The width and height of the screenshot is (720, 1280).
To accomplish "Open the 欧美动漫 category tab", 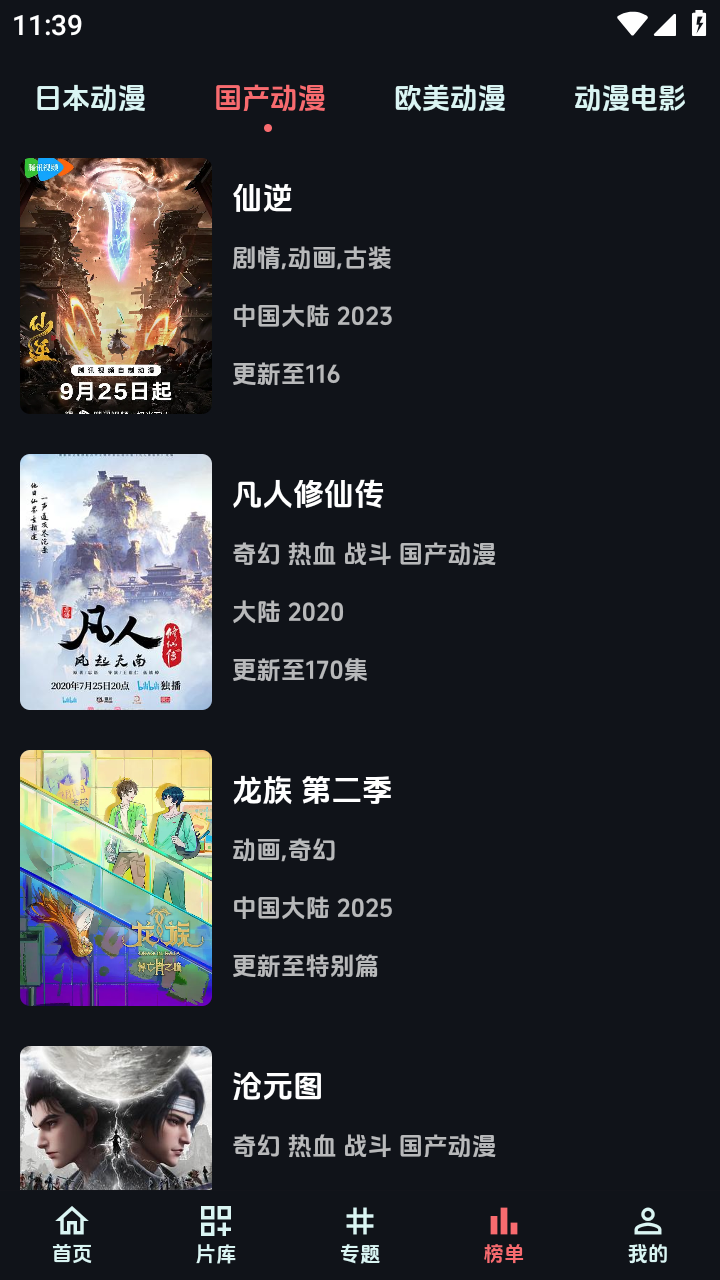I will (x=450, y=99).
